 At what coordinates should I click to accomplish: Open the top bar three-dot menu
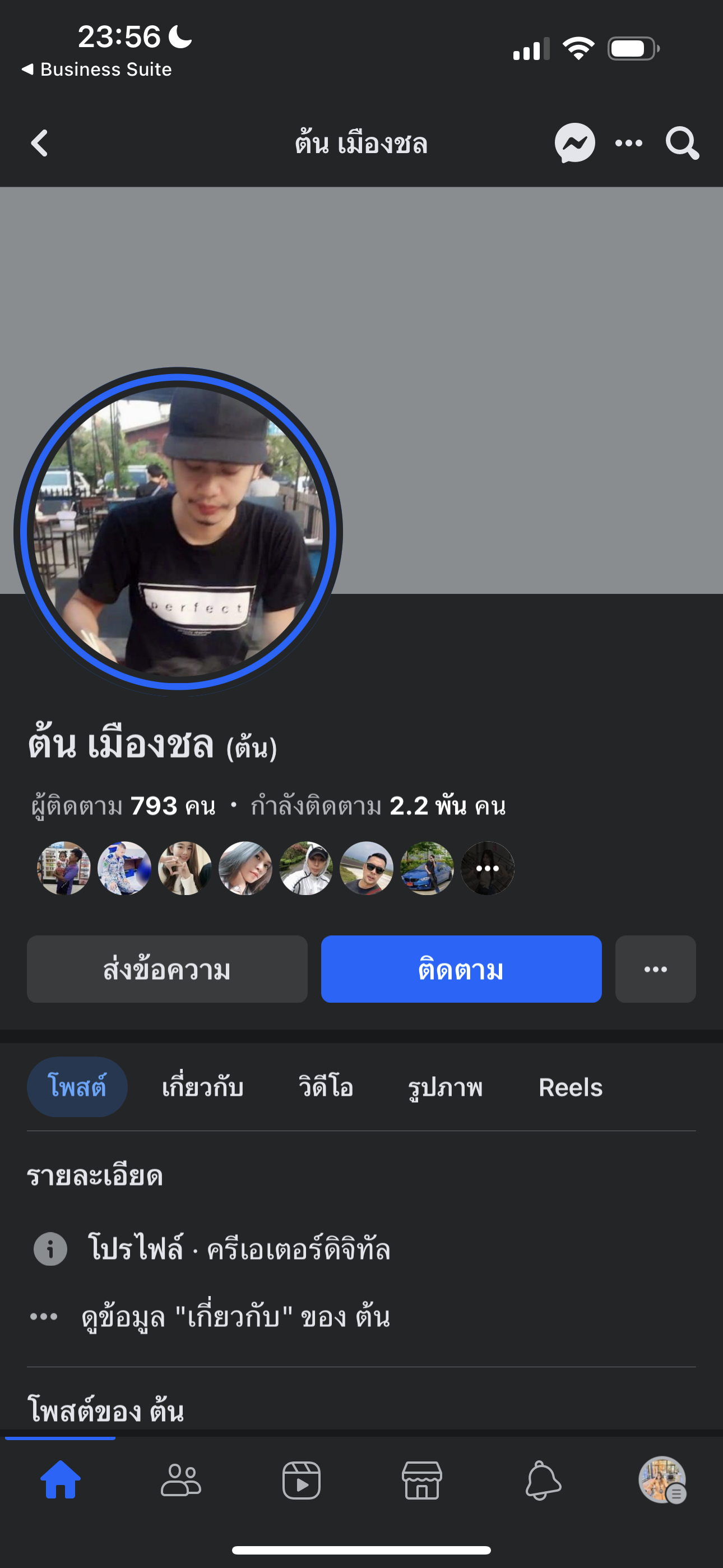(629, 144)
